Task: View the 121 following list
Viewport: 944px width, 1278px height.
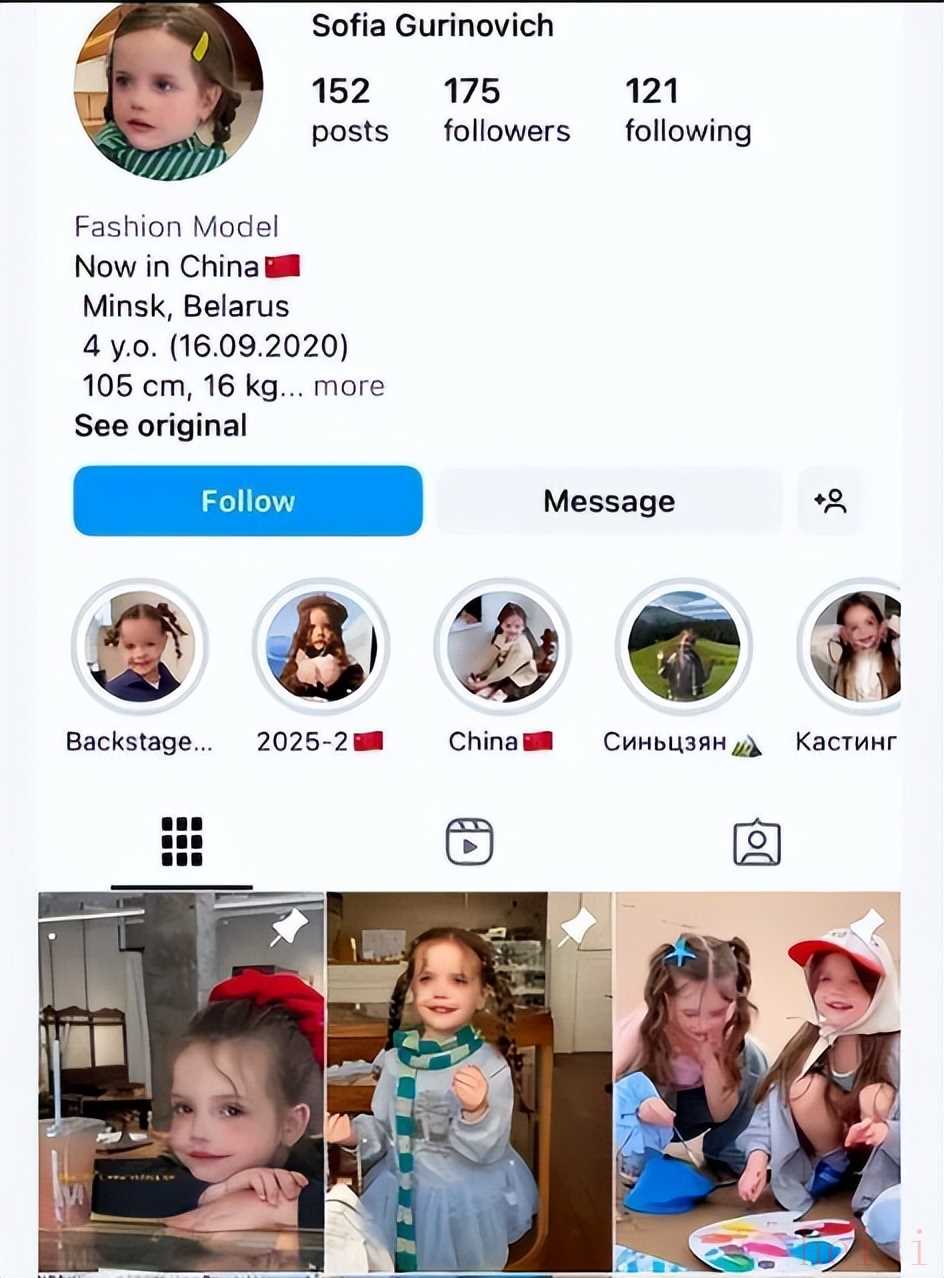Action: (x=687, y=110)
